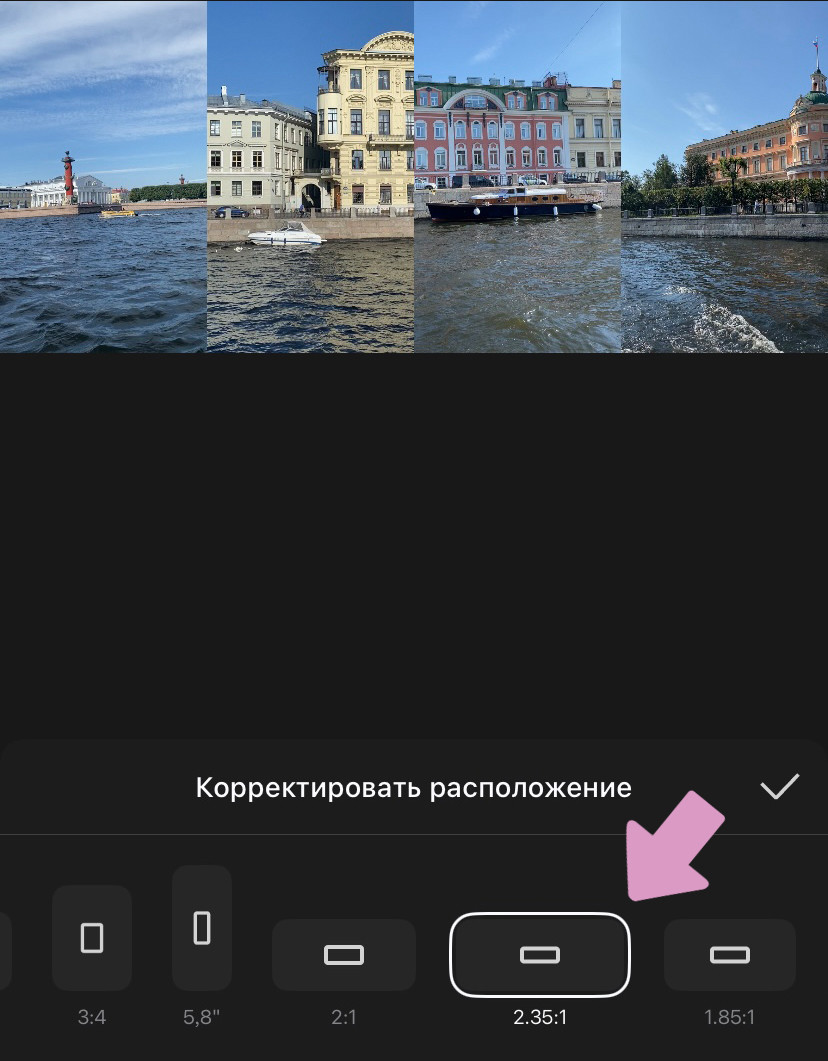This screenshot has width=828, height=1061.
Task: Select the 3:4 portrait aspect ratio icon
Action: coord(92,938)
